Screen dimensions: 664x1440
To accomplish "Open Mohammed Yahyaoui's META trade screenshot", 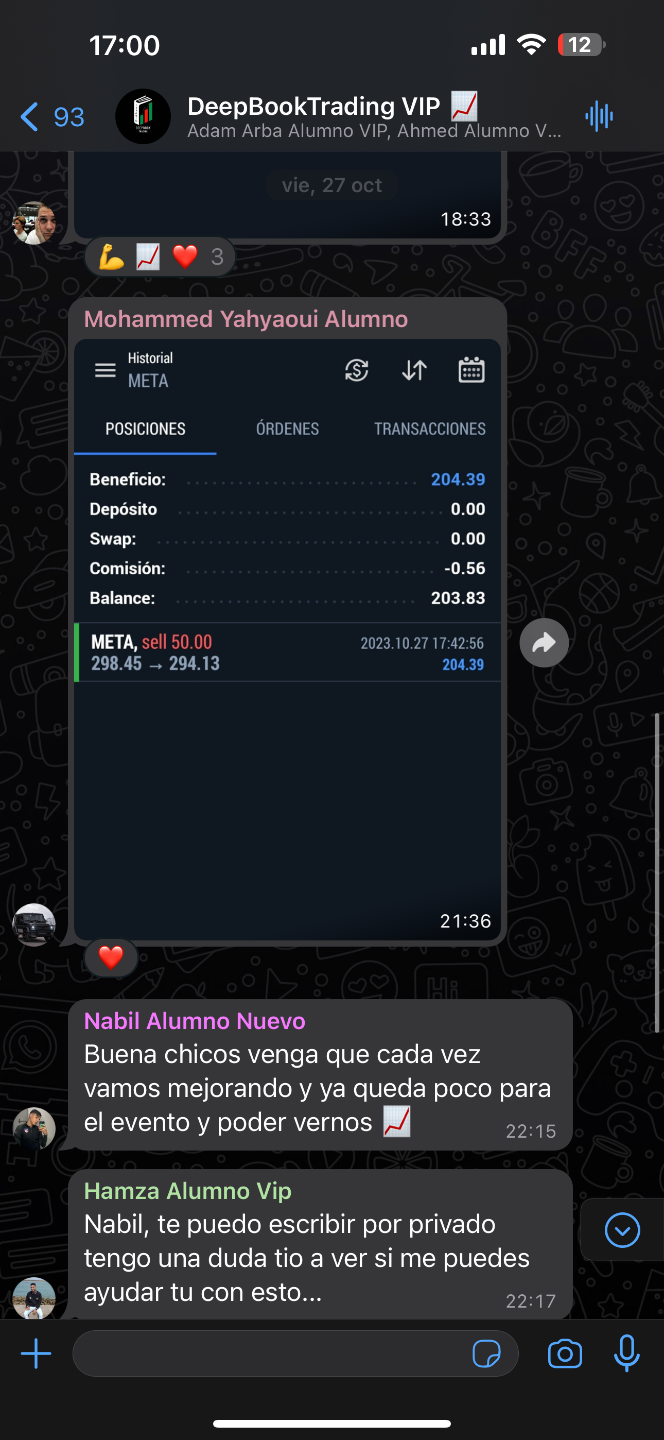I will 288,640.
